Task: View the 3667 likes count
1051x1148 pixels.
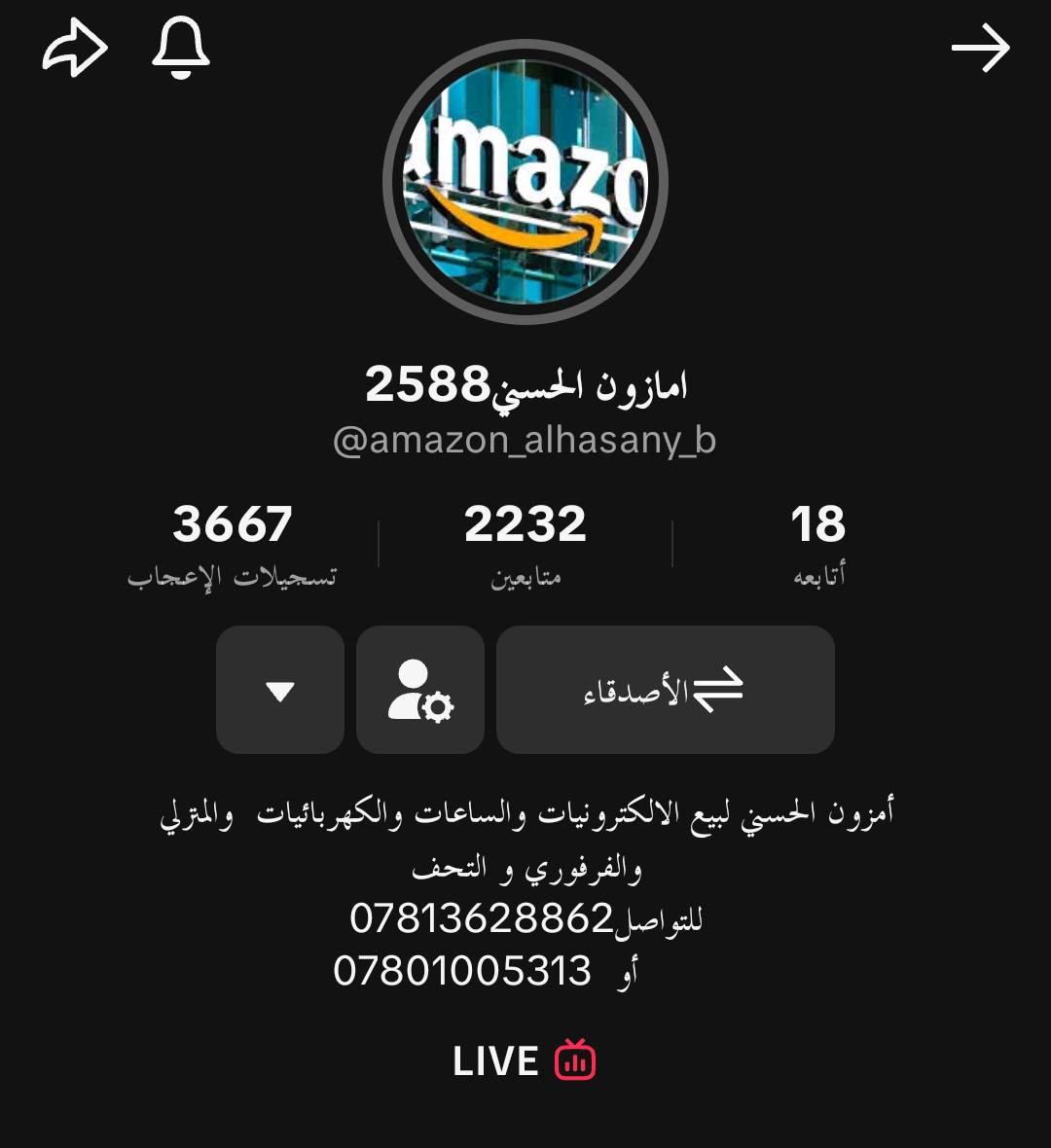Action: pyautogui.click(x=233, y=543)
